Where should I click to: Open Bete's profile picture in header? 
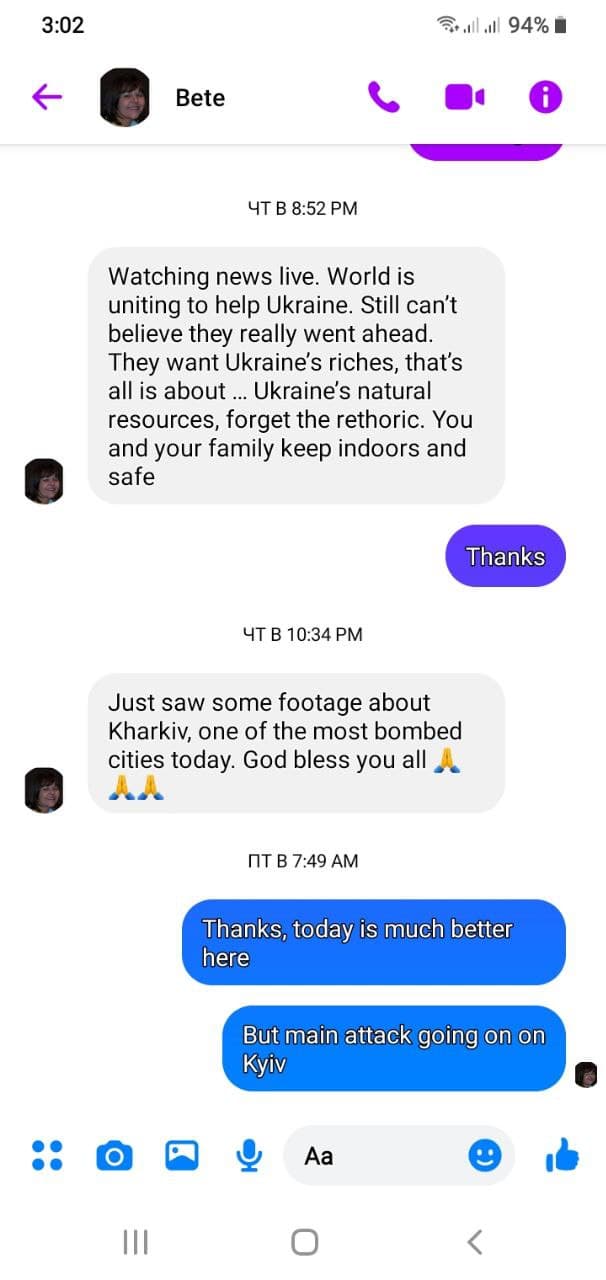point(125,97)
